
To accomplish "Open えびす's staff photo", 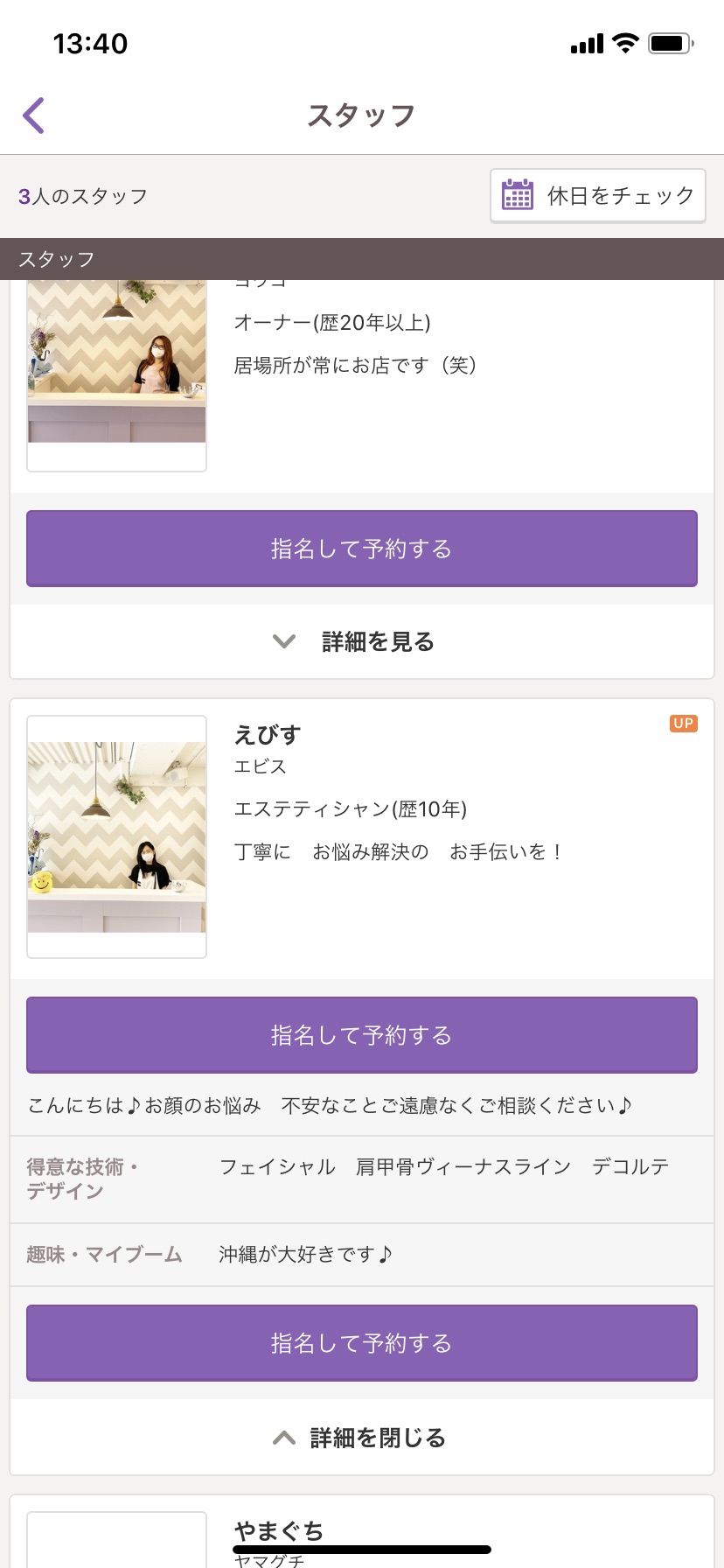I will click(117, 837).
